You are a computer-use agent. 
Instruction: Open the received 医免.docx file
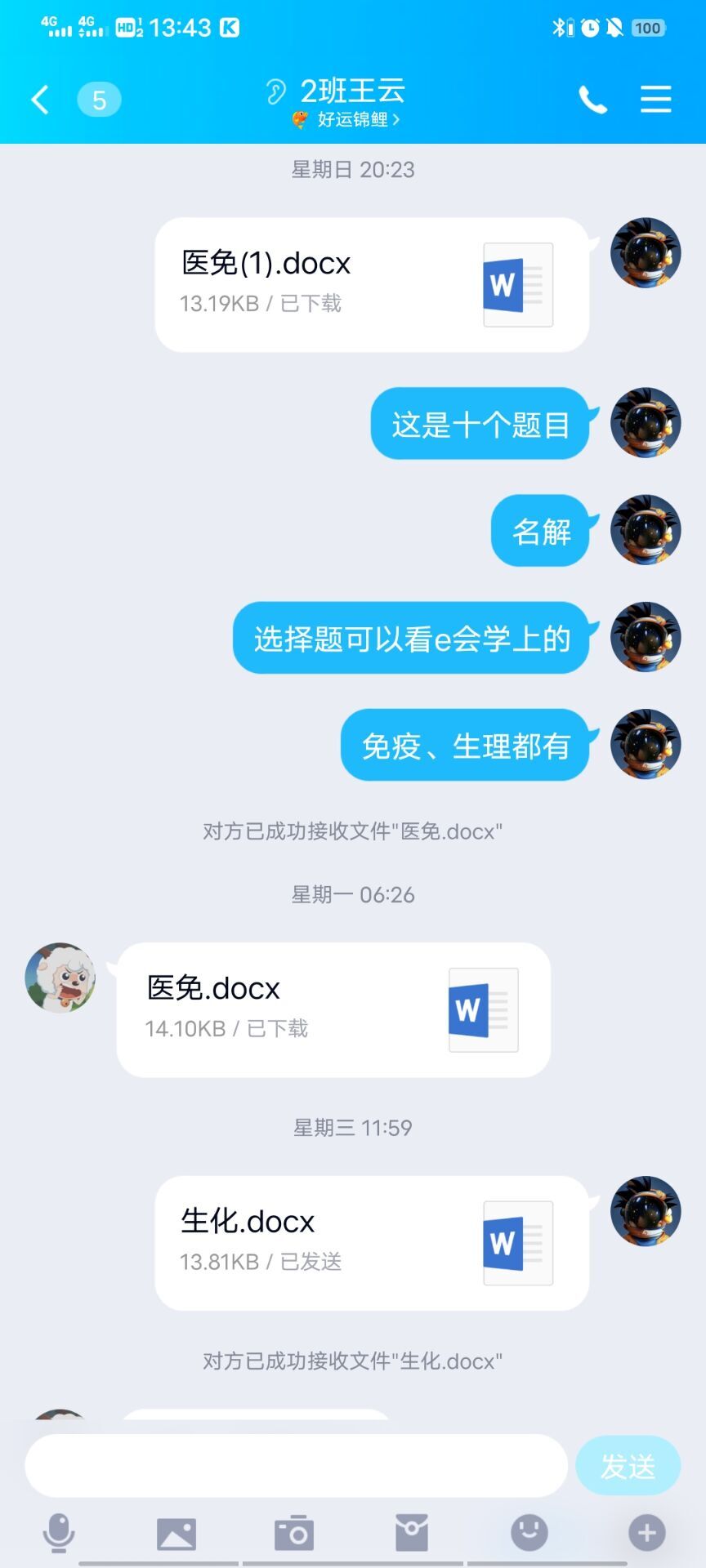(x=333, y=1009)
